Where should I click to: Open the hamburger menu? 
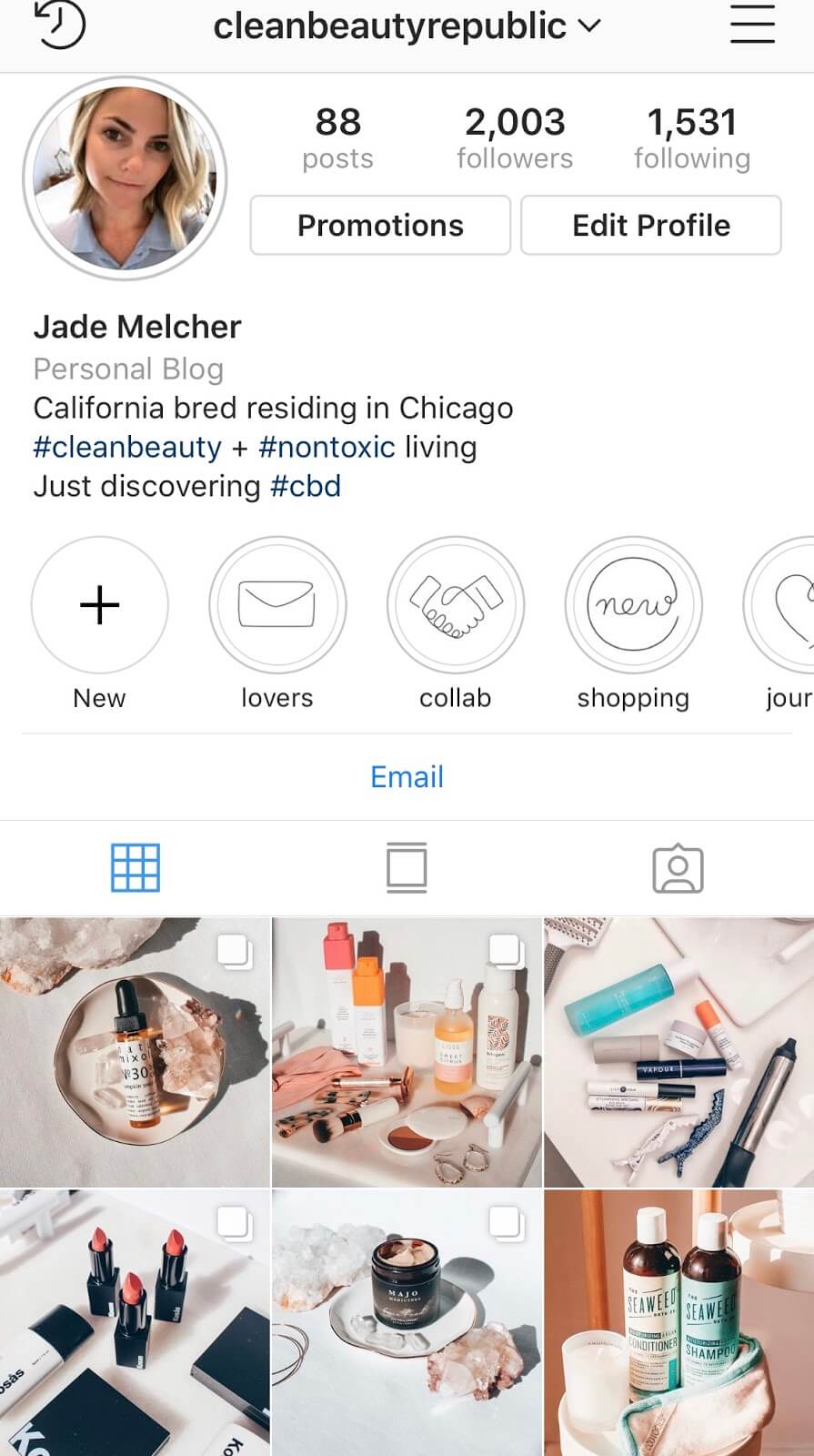tap(752, 25)
